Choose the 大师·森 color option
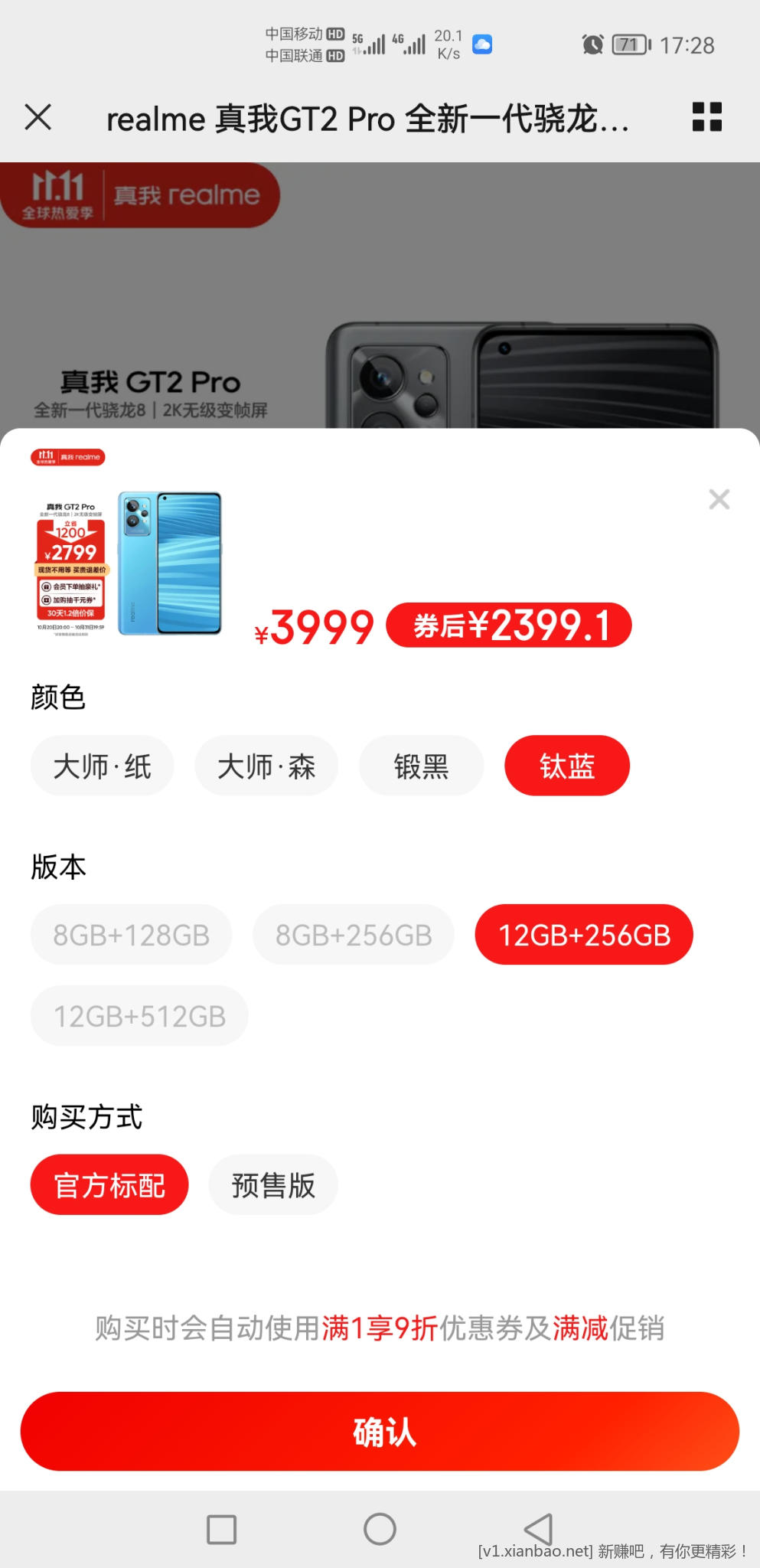Screen dimensions: 760x1568 point(266,766)
